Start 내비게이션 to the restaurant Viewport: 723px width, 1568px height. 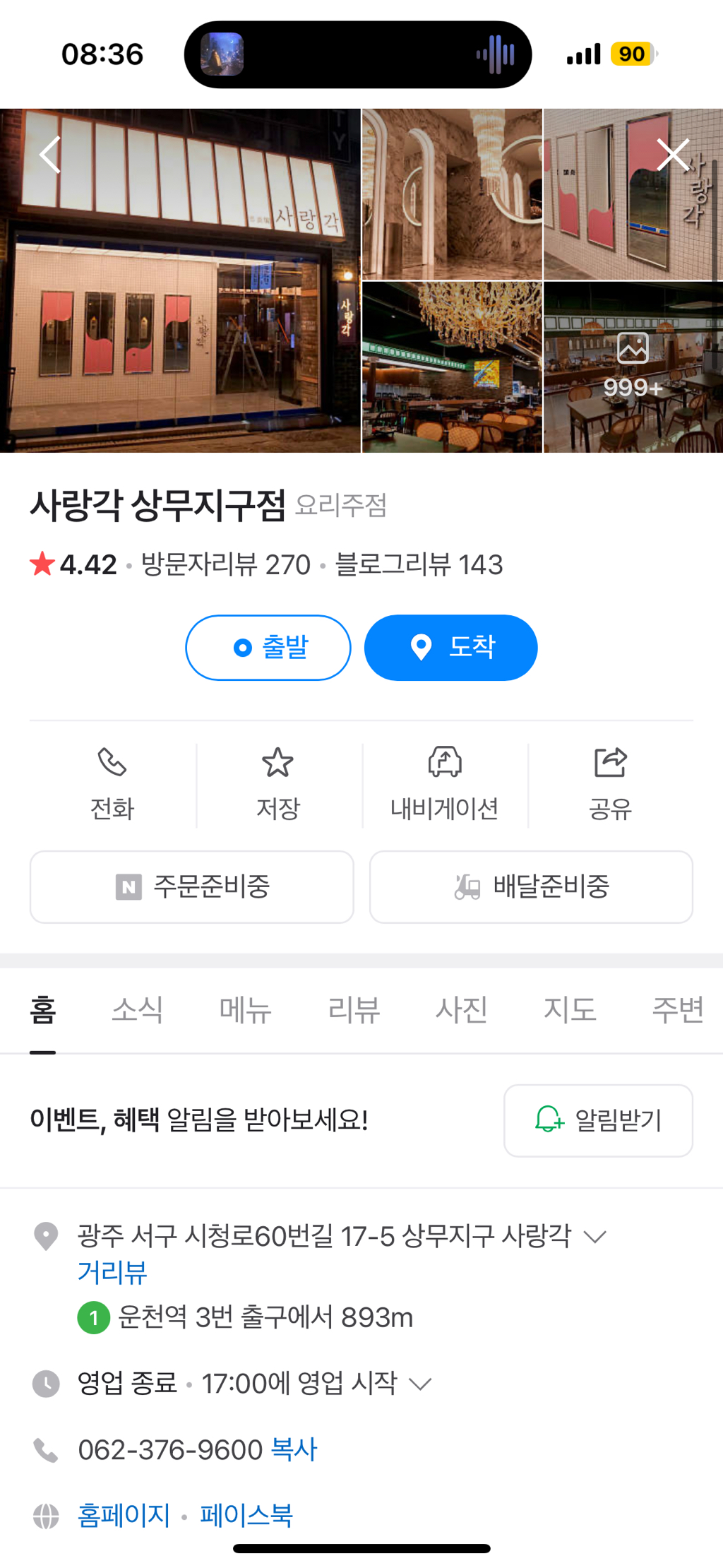[x=445, y=784]
